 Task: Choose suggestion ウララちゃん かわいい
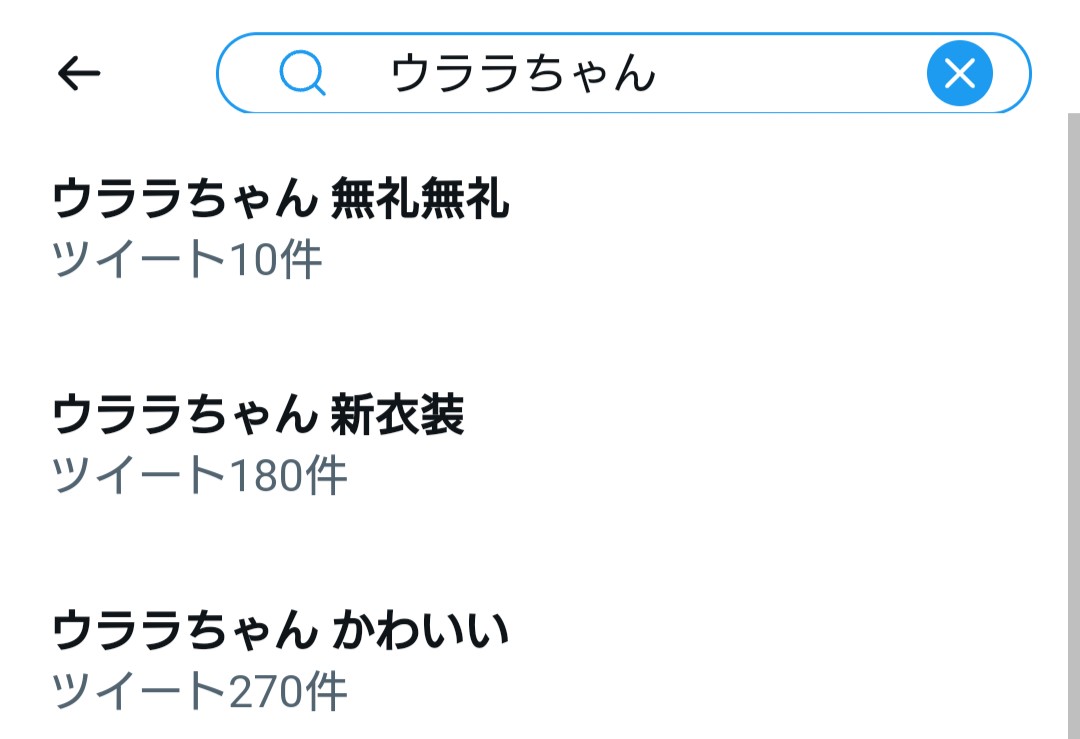tap(534, 658)
